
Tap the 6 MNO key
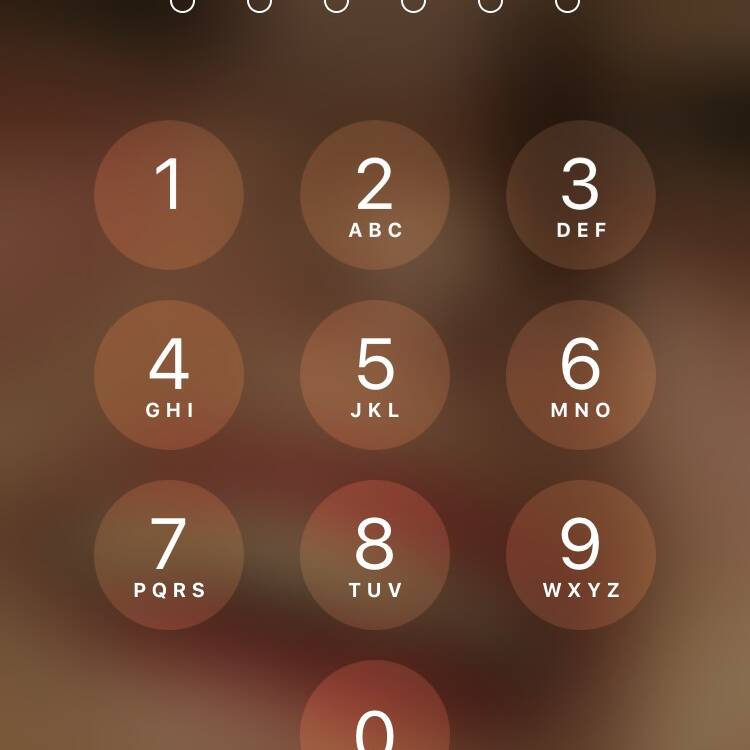pyautogui.click(x=581, y=375)
